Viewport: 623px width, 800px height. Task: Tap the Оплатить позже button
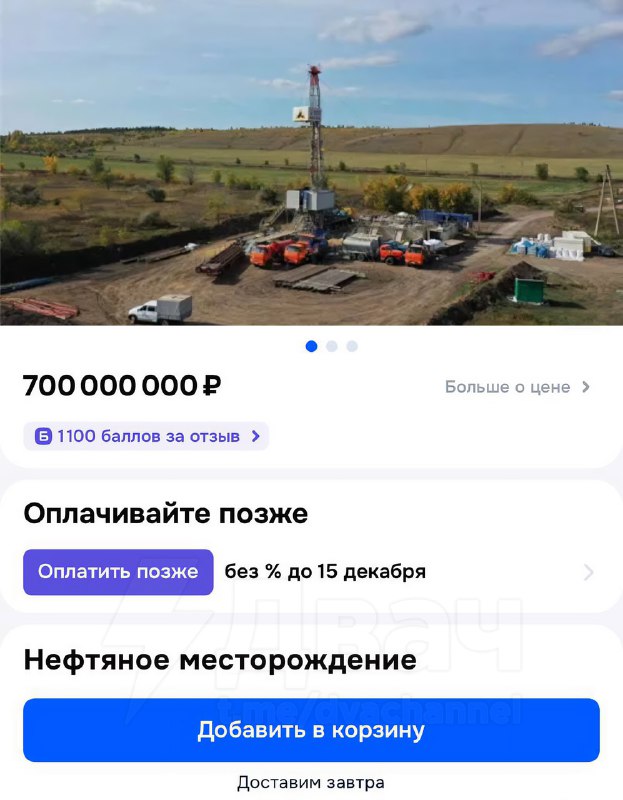(x=118, y=572)
